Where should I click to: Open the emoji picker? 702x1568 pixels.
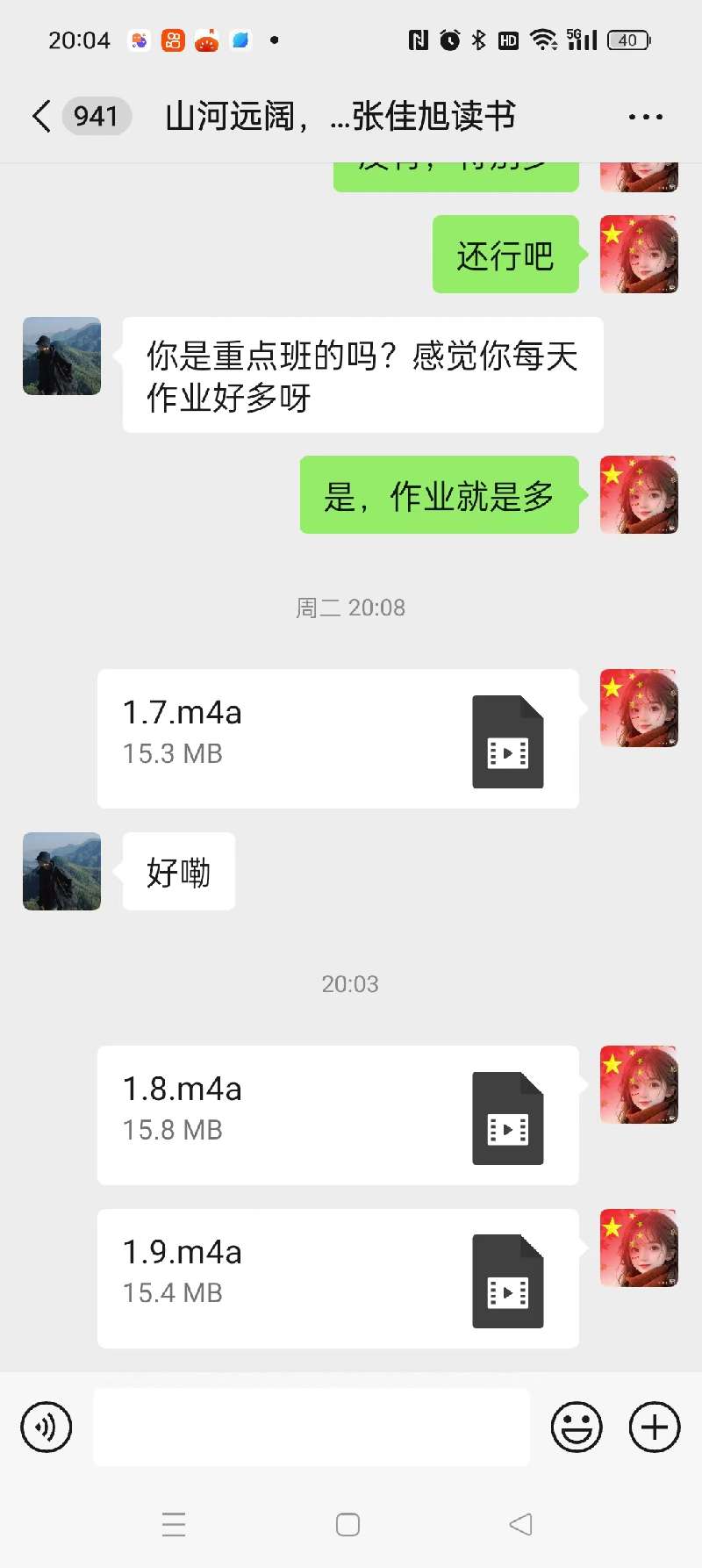pyautogui.click(x=577, y=1427)
